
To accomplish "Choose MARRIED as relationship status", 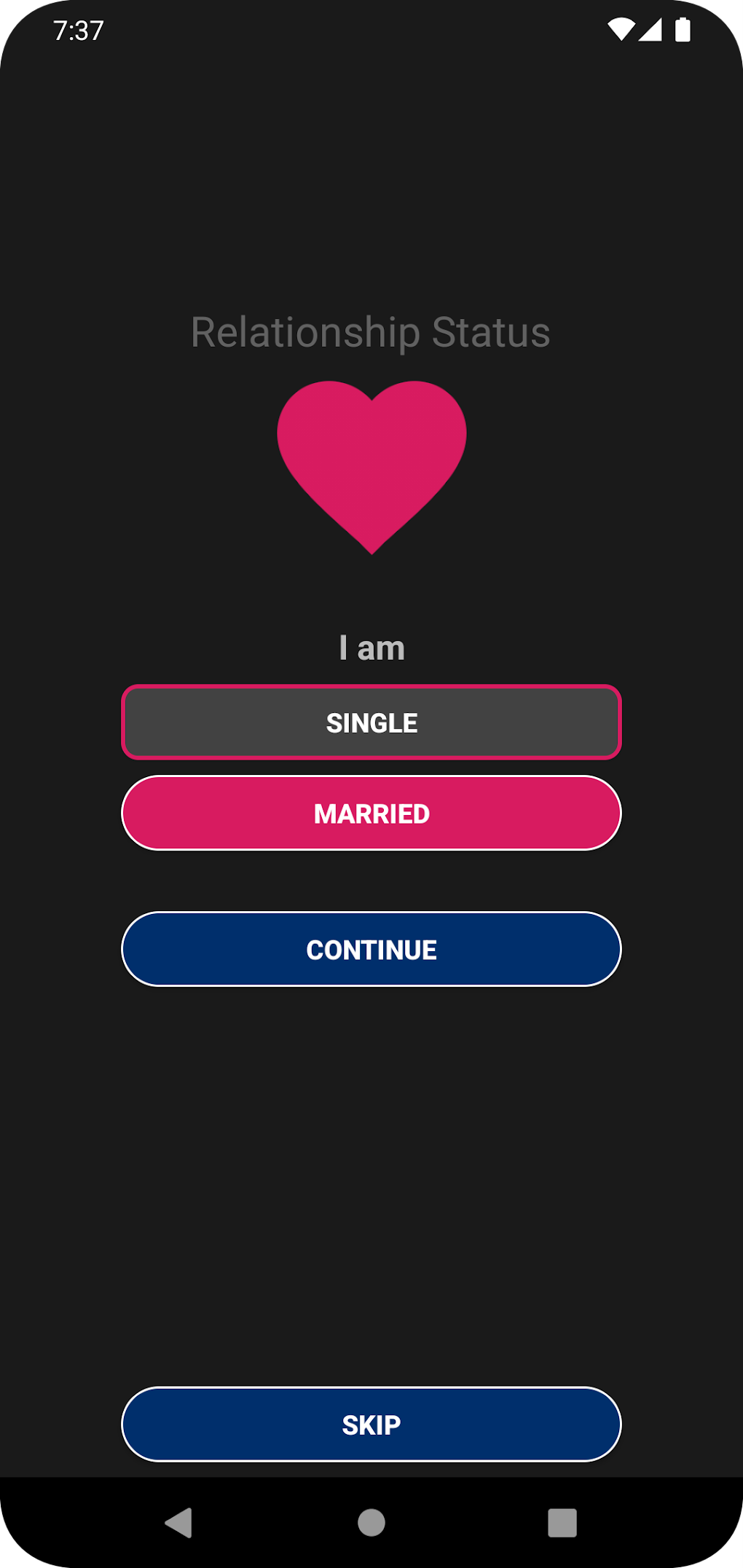I will pyautogui.click(x=371, y=813).
